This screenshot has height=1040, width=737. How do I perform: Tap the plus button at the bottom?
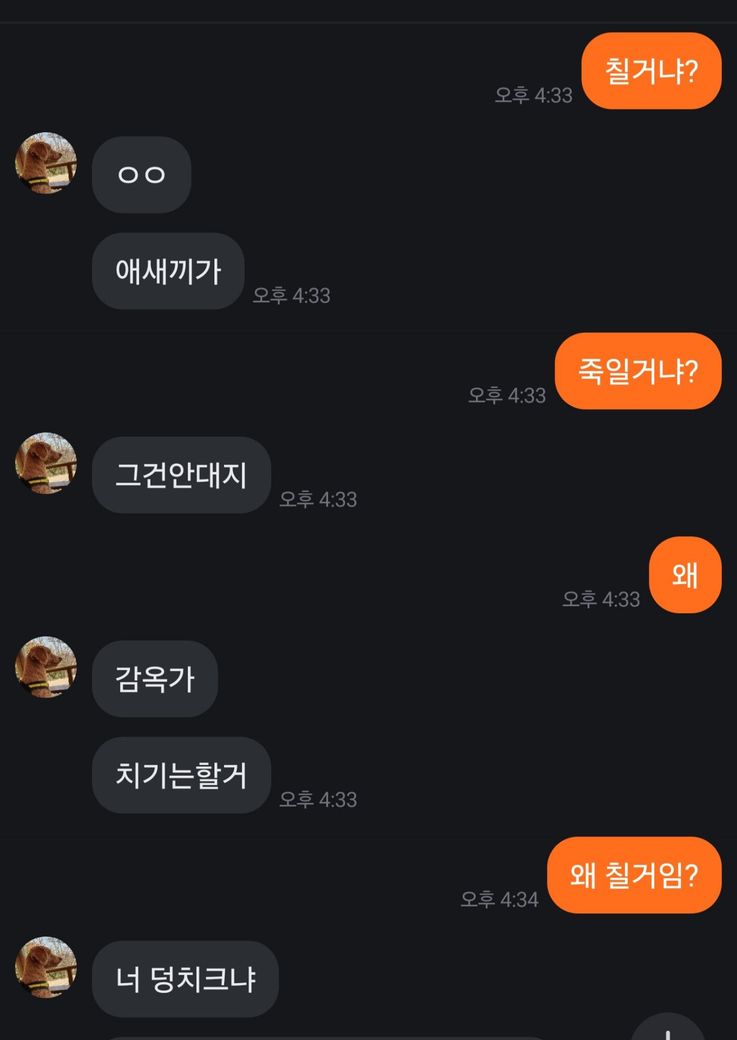(668, 1030)
